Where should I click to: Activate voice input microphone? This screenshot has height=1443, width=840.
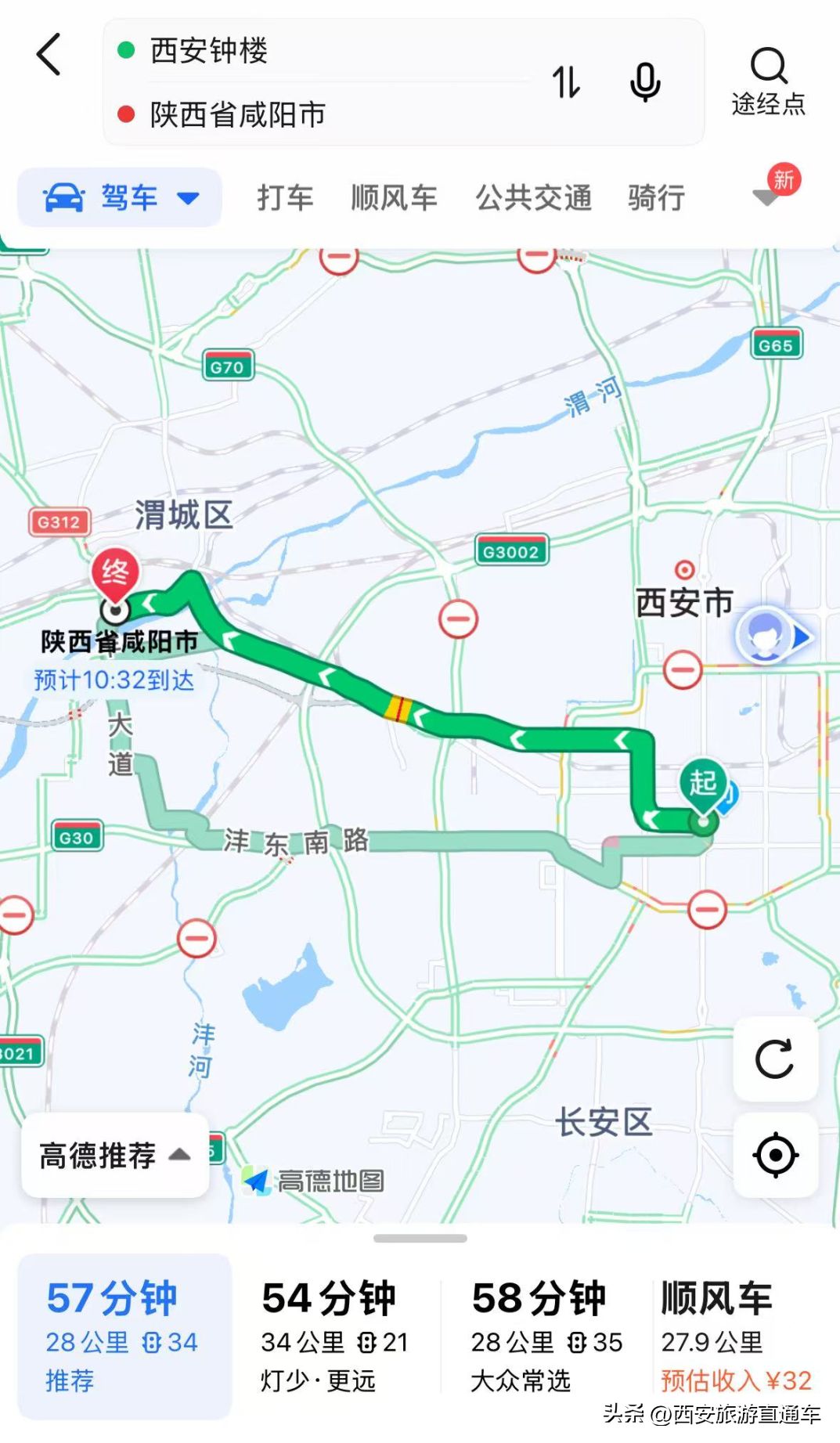point(645,81)
